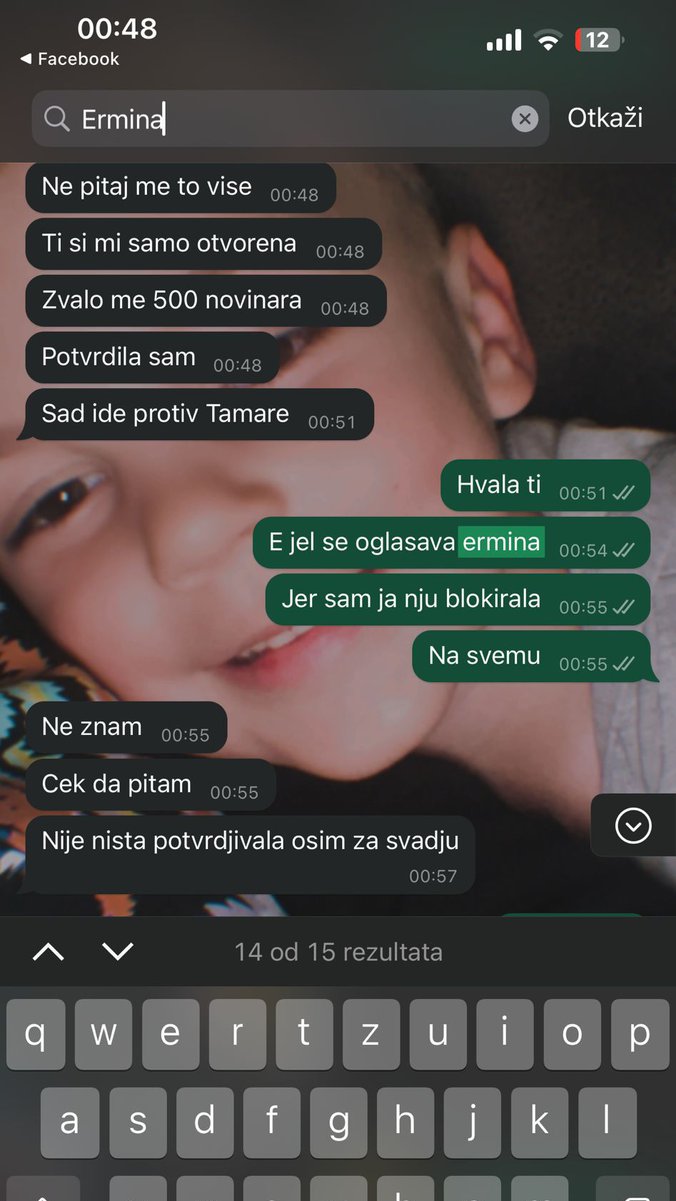Type the letter q key
The width and height of the screenshot is (676, 1201).
(x=35, y=1034)
